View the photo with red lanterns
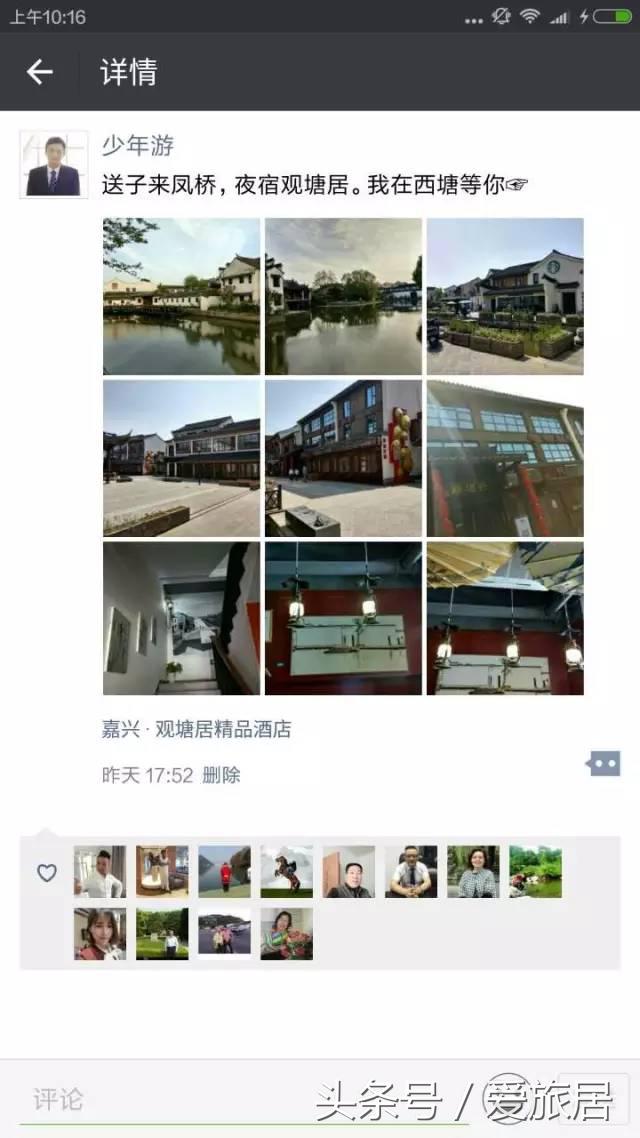 click(343, 457)
